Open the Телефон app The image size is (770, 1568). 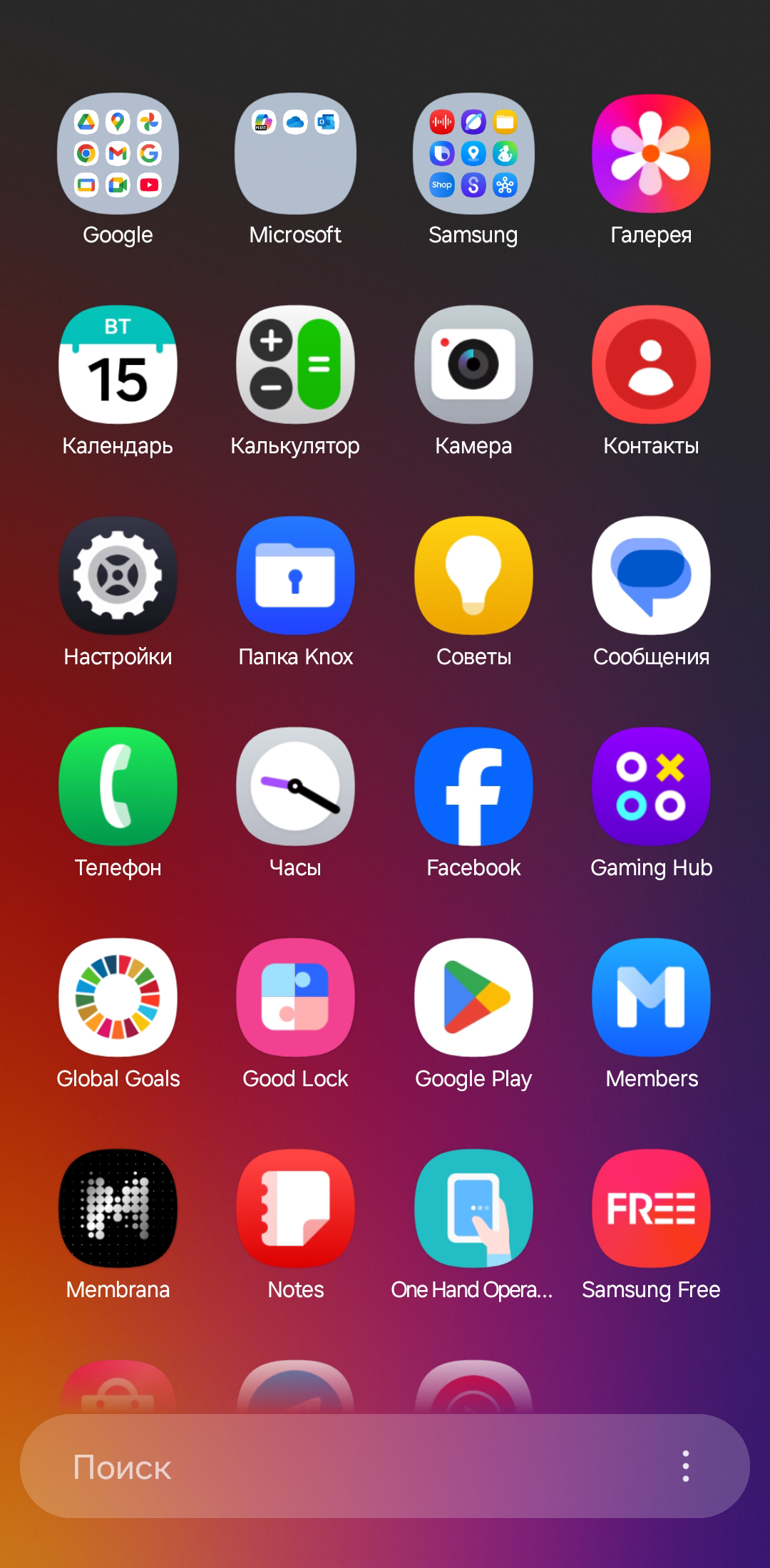point(118,786)
